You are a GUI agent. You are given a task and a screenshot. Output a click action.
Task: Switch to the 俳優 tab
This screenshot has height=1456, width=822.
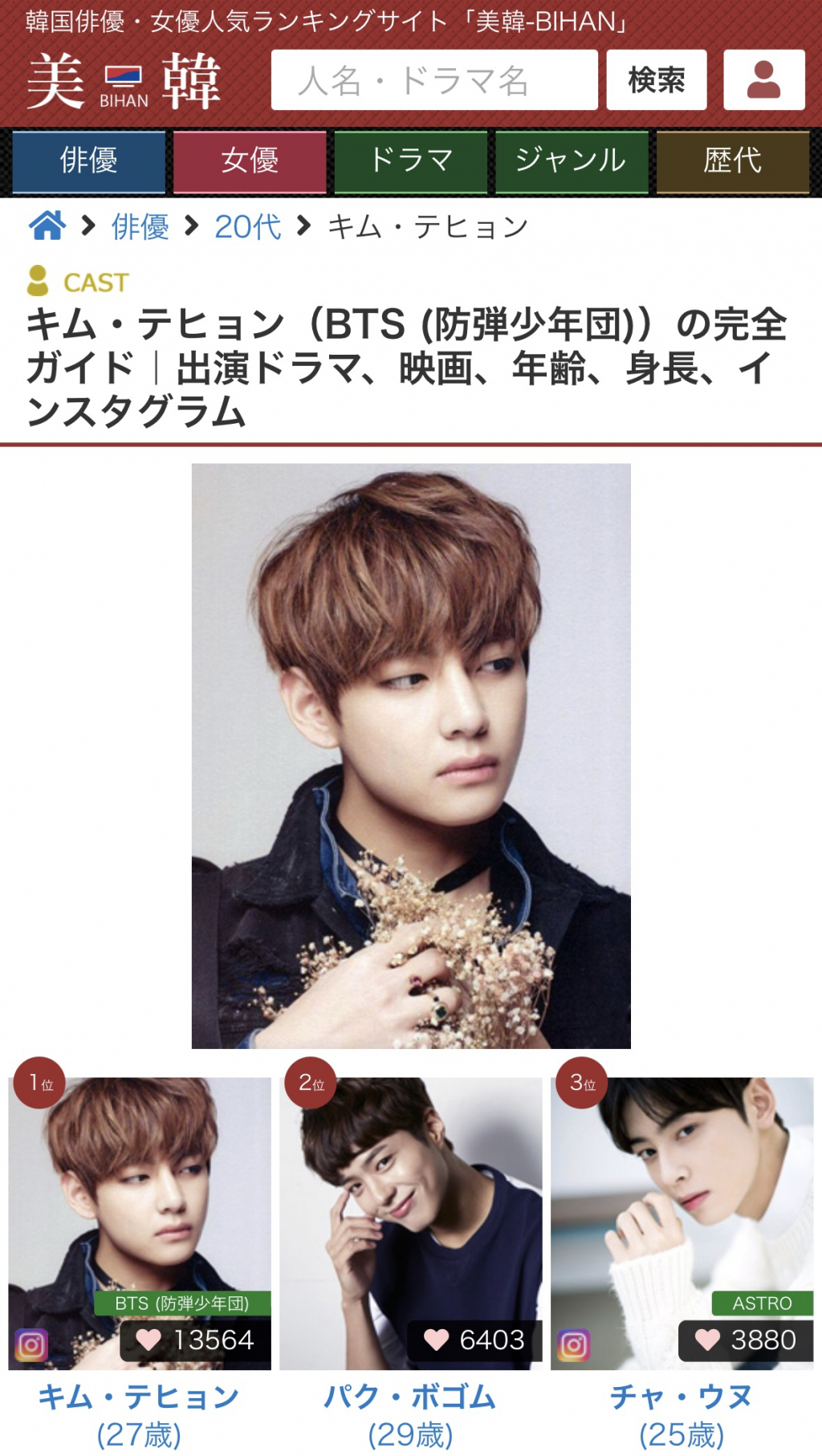[89, 161]
